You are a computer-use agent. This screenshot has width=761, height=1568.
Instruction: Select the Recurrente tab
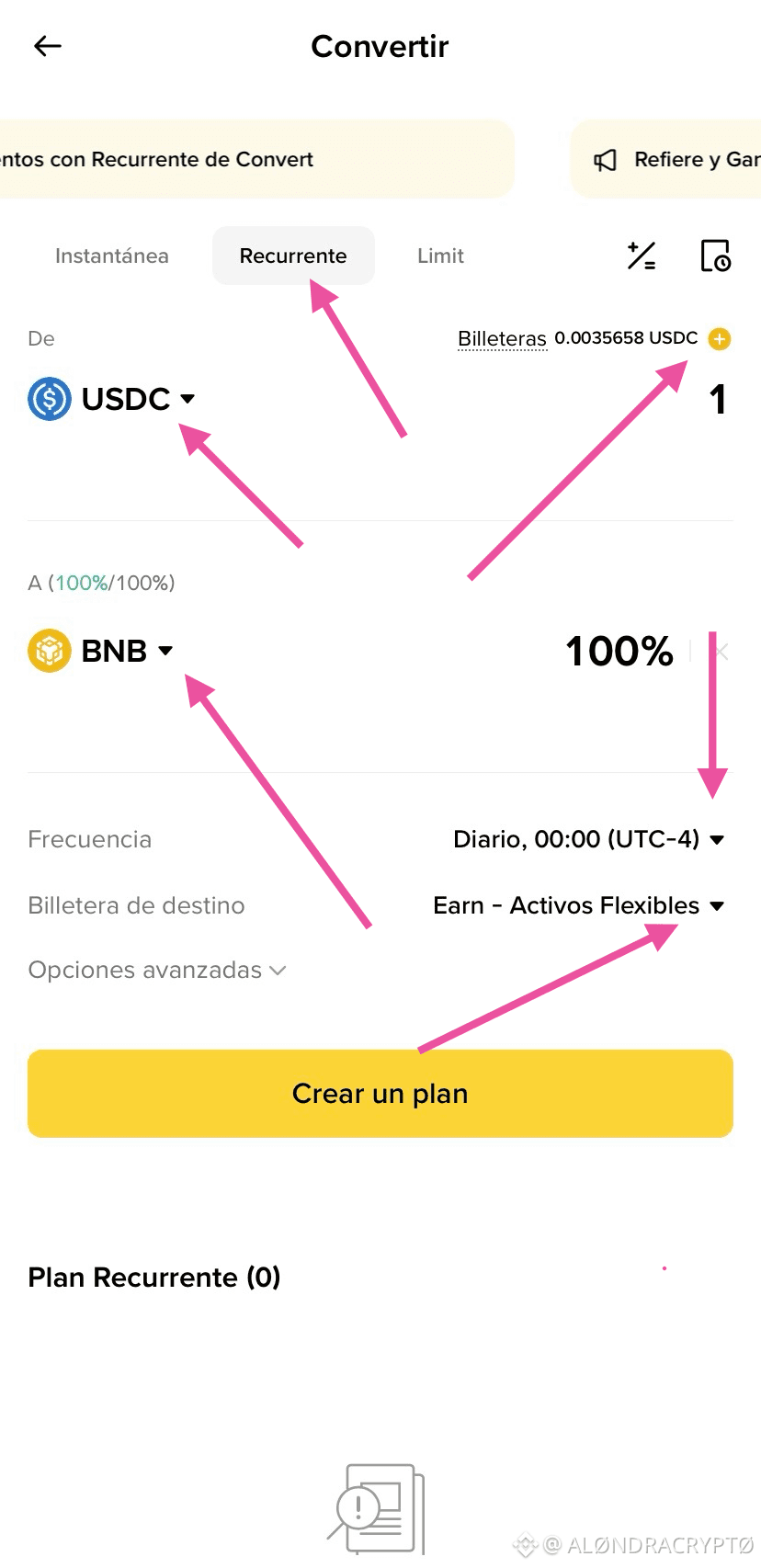292,256
